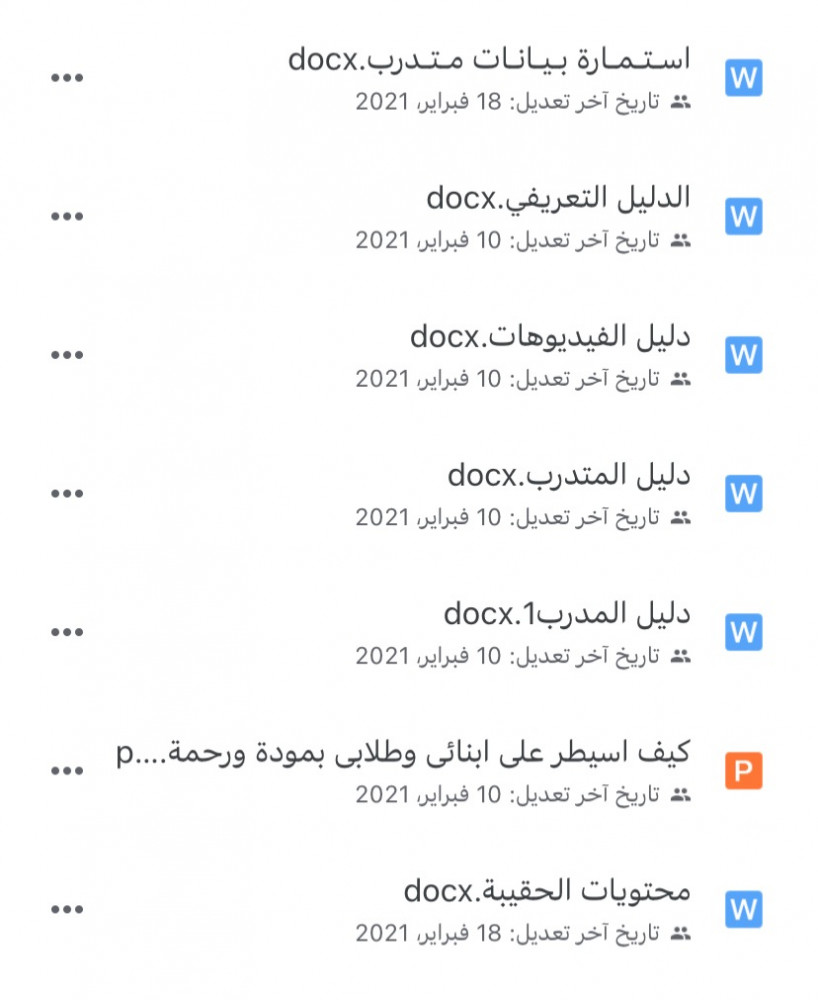The height and width of the screenshot is (1000, 818).
Task: Open the file دليل الفيديوهات.docx
Action: (550, 337)
